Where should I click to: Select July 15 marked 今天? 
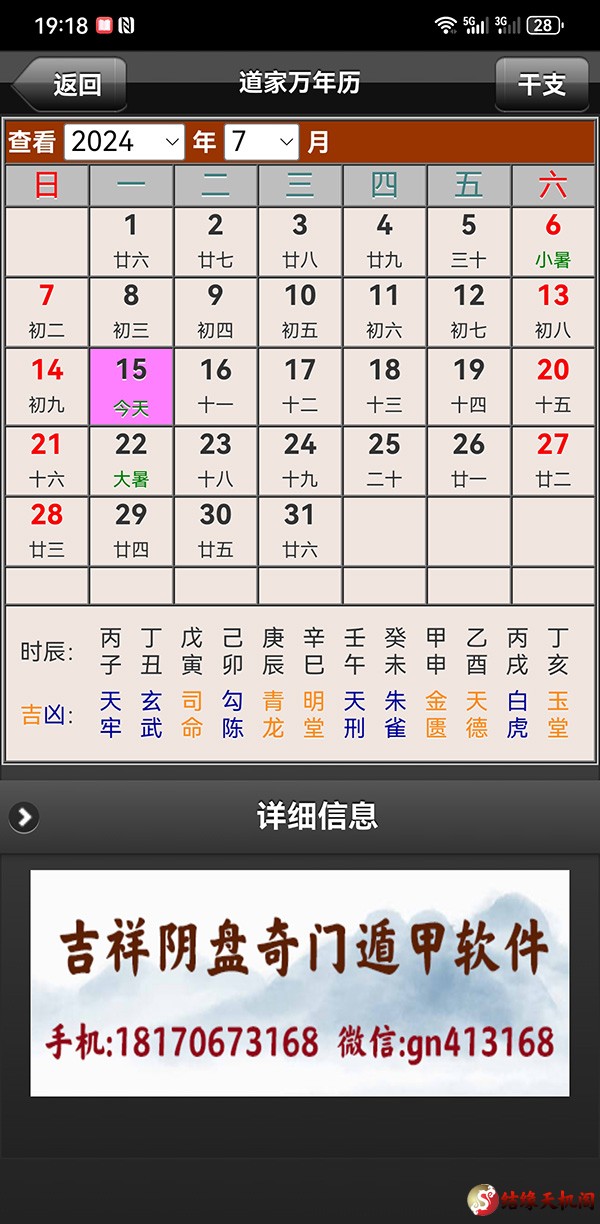pyautogui.click(x=131, y=386)
